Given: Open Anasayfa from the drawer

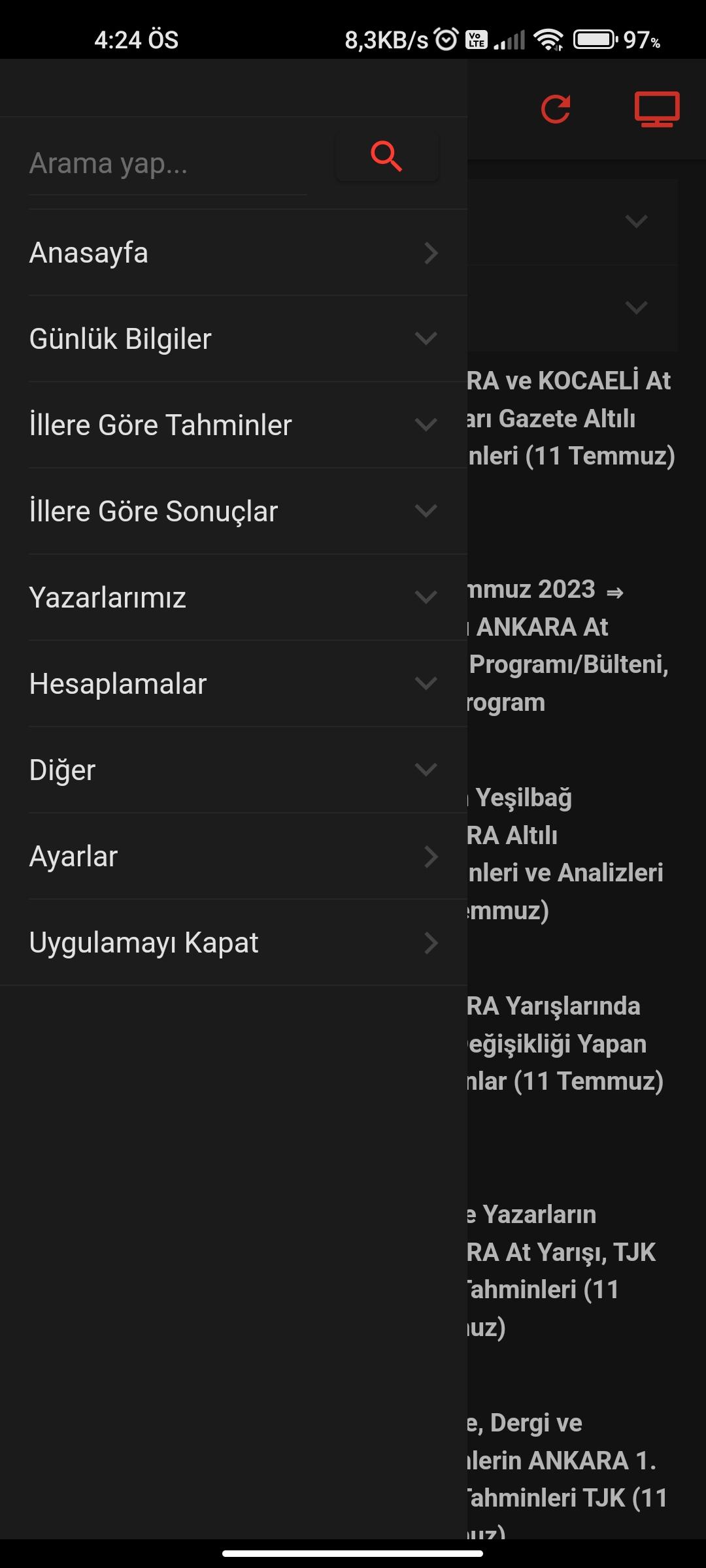Looking at the screenshot, I should tap(233, 253).
